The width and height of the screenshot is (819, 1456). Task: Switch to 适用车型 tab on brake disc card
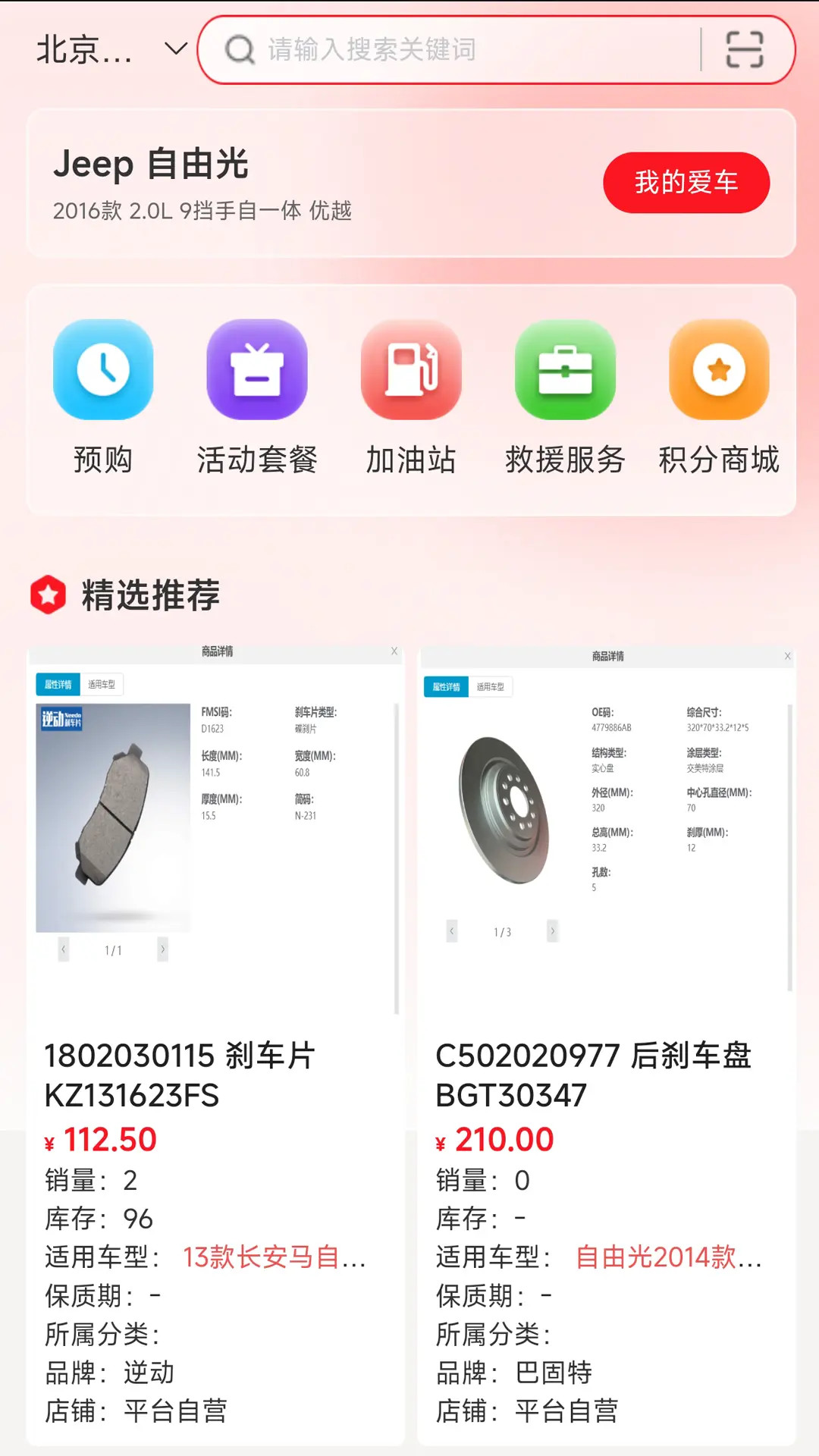(491, 687)
